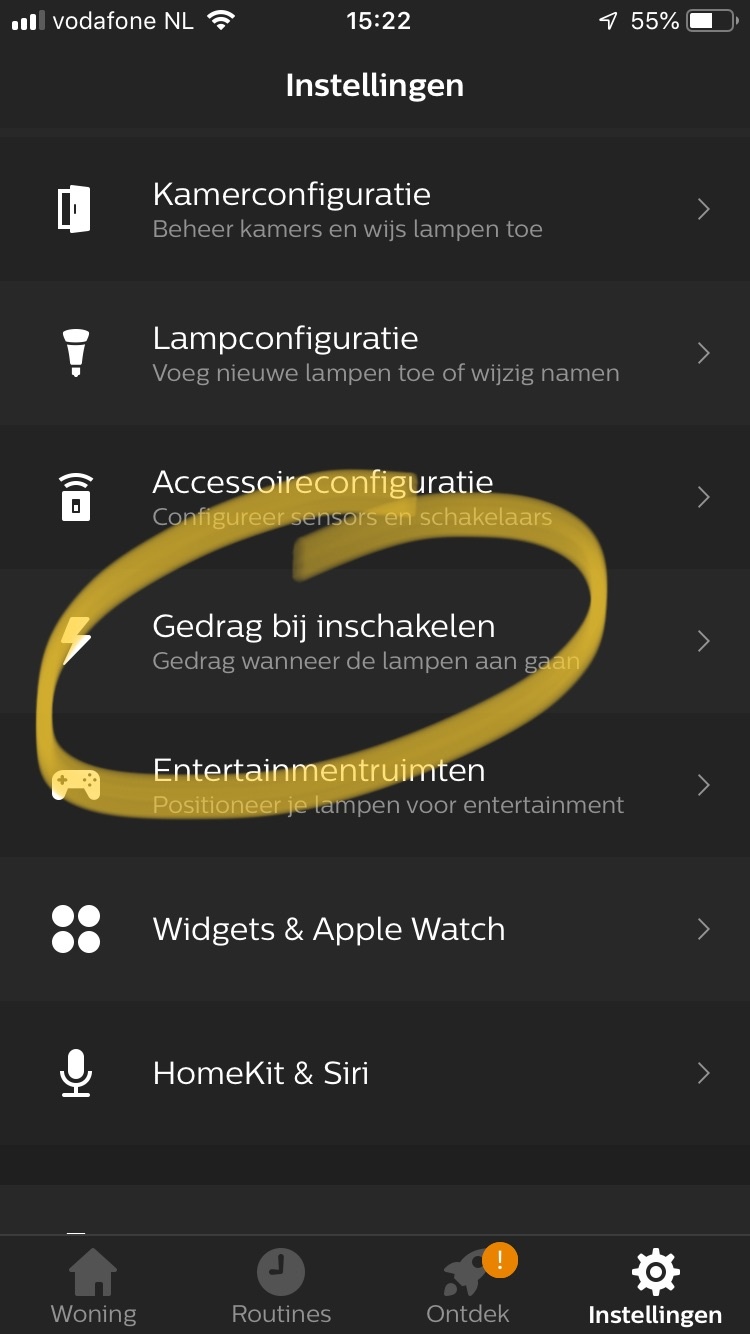750x1334 pixels.
Task: Open Accessoireconfiguratie for sensors and switches
Action: point(375,497)
